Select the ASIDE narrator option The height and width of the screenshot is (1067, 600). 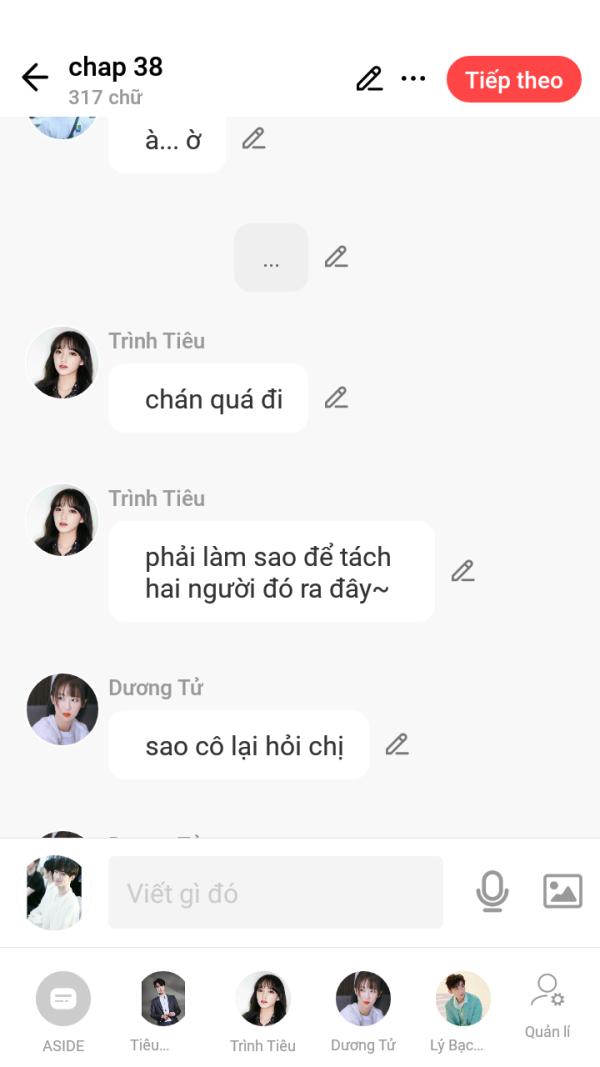point(63,1000)
